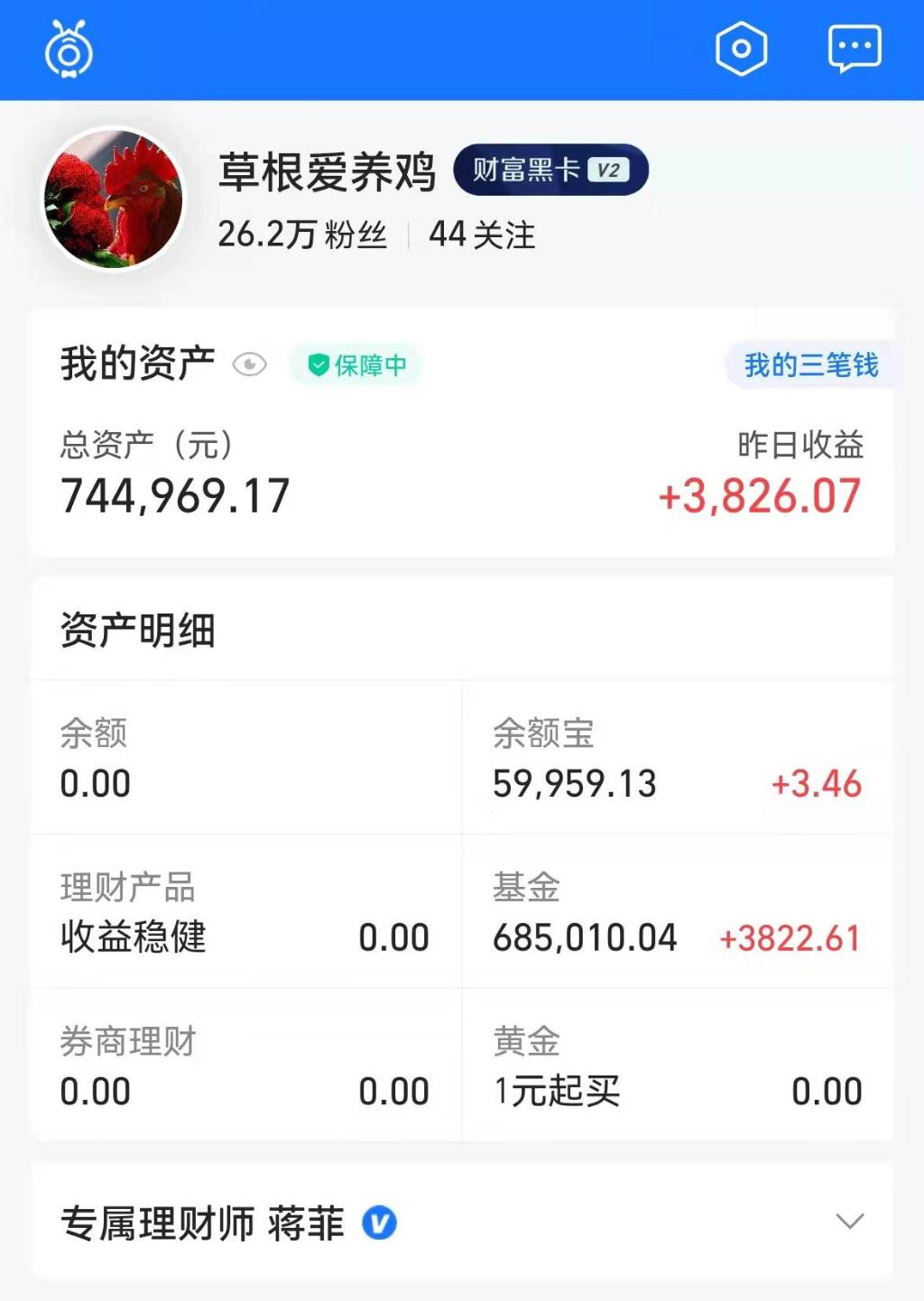Open the messages chat bubble icon
Viewport: 924px width, 1301px height.
(854, 49)
